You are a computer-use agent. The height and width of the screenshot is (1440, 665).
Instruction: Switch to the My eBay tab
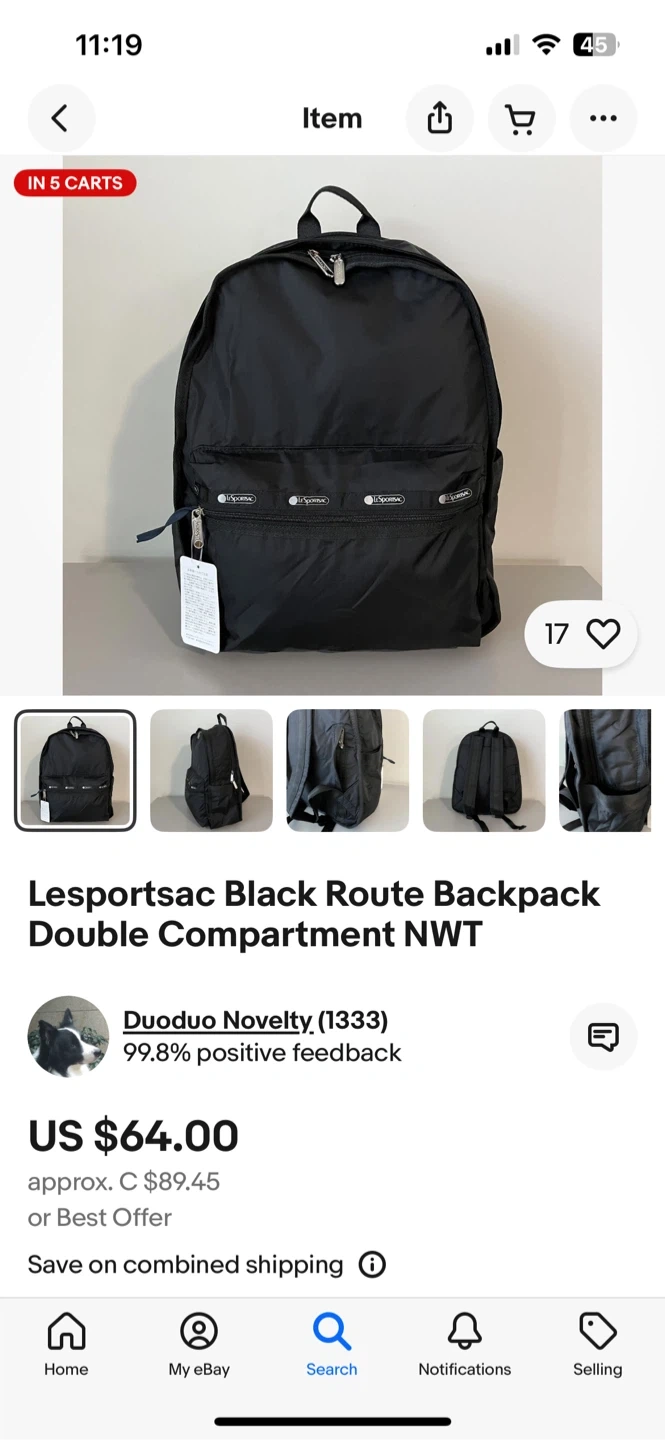coord(199,1345)
